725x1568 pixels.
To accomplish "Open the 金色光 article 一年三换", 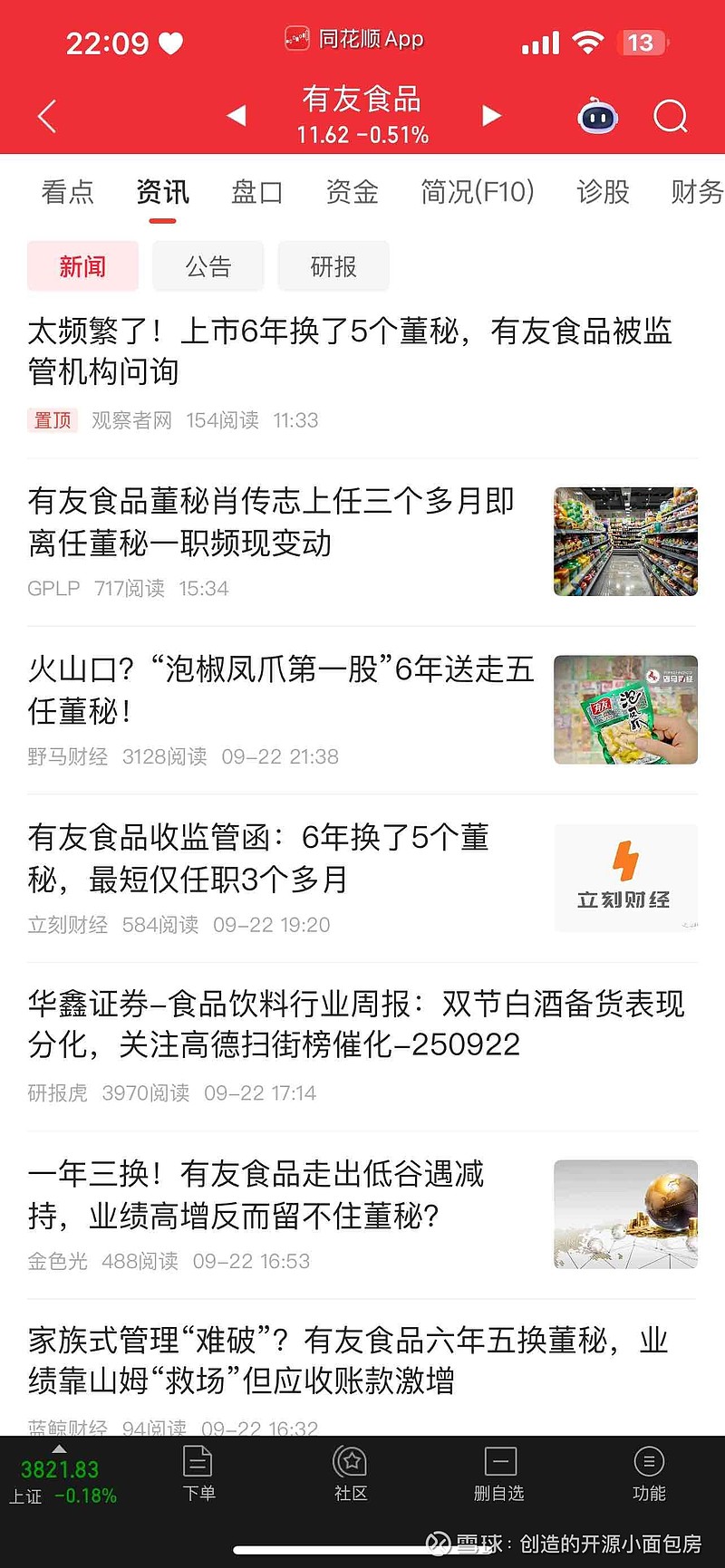I will tap(256, 1194).
